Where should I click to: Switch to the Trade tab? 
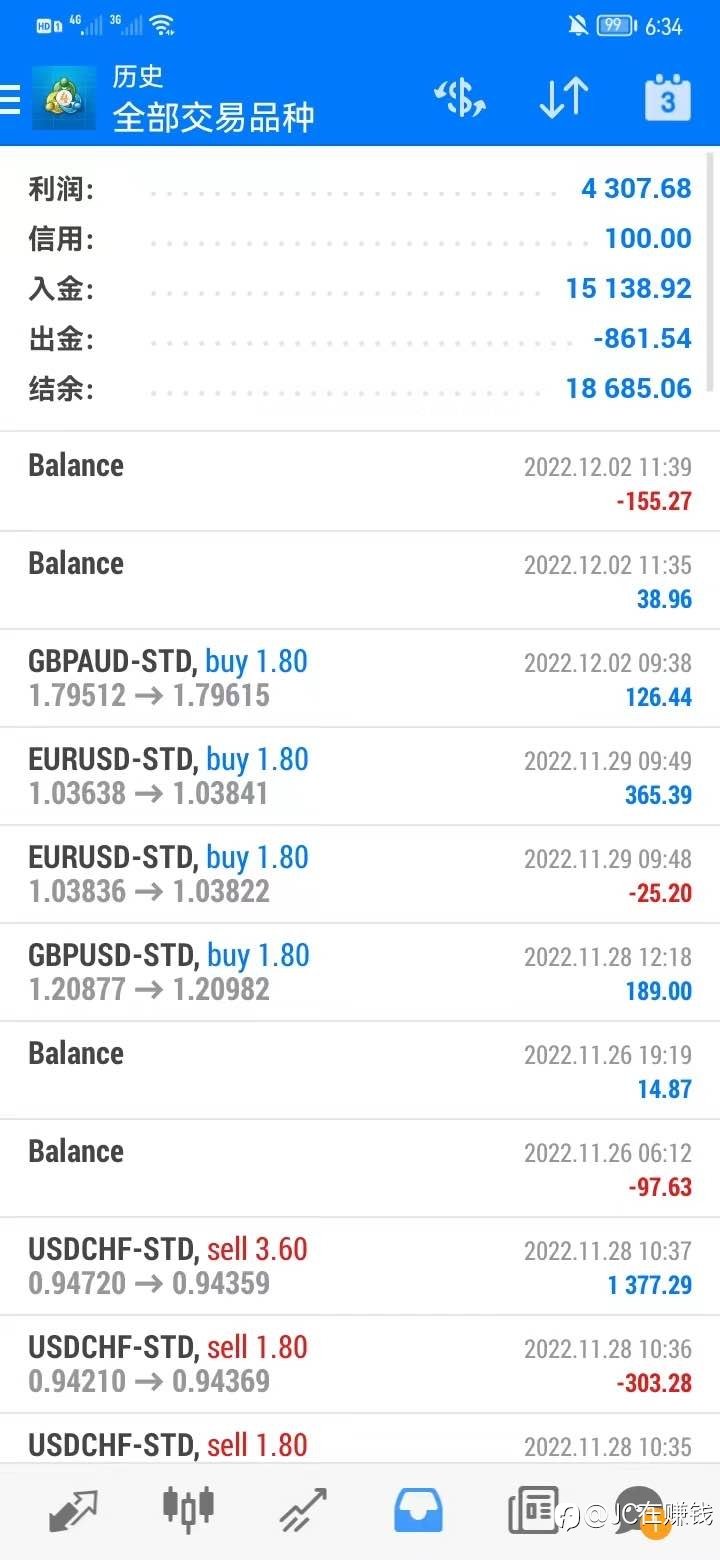coord(303,1511)
